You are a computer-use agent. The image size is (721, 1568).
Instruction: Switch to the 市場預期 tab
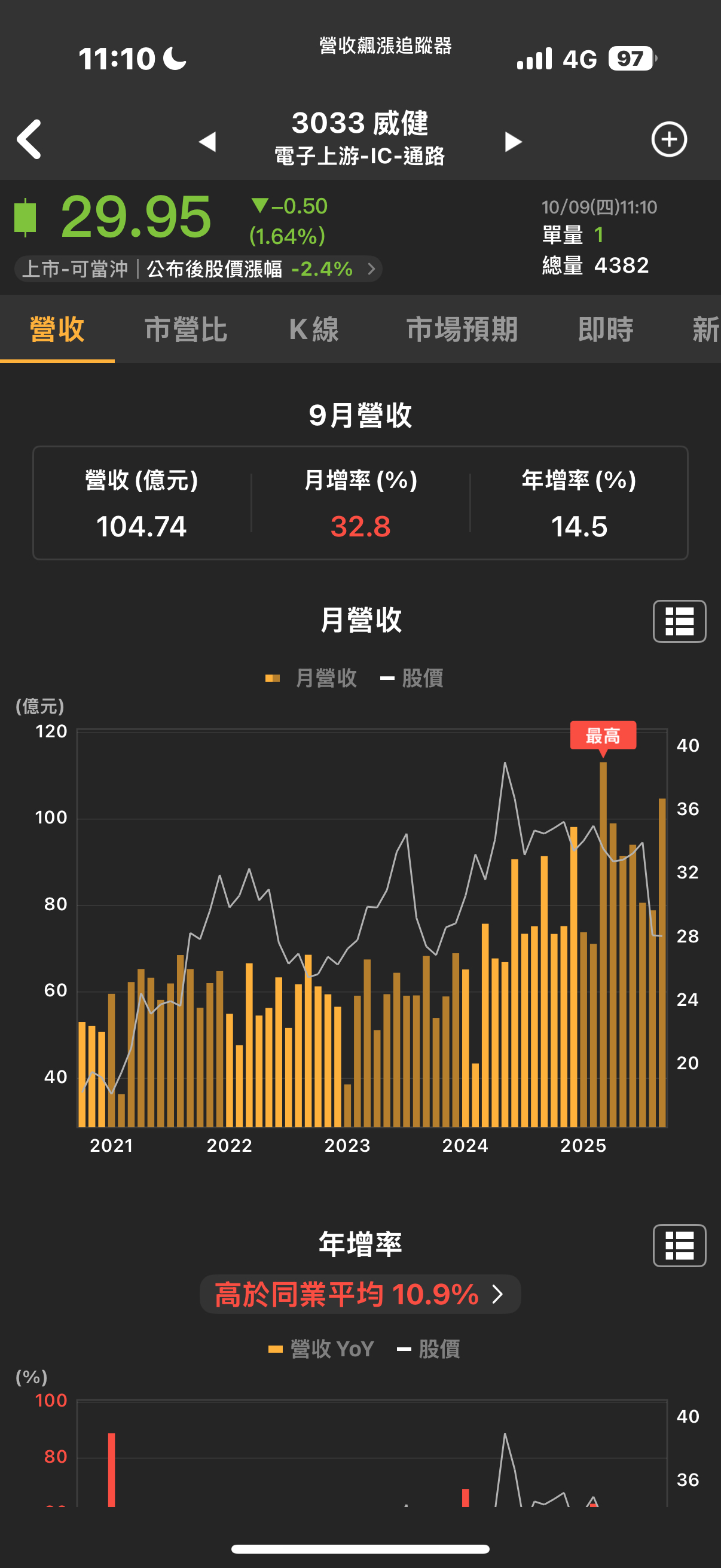pyautogui.click(x=462, y=330)
